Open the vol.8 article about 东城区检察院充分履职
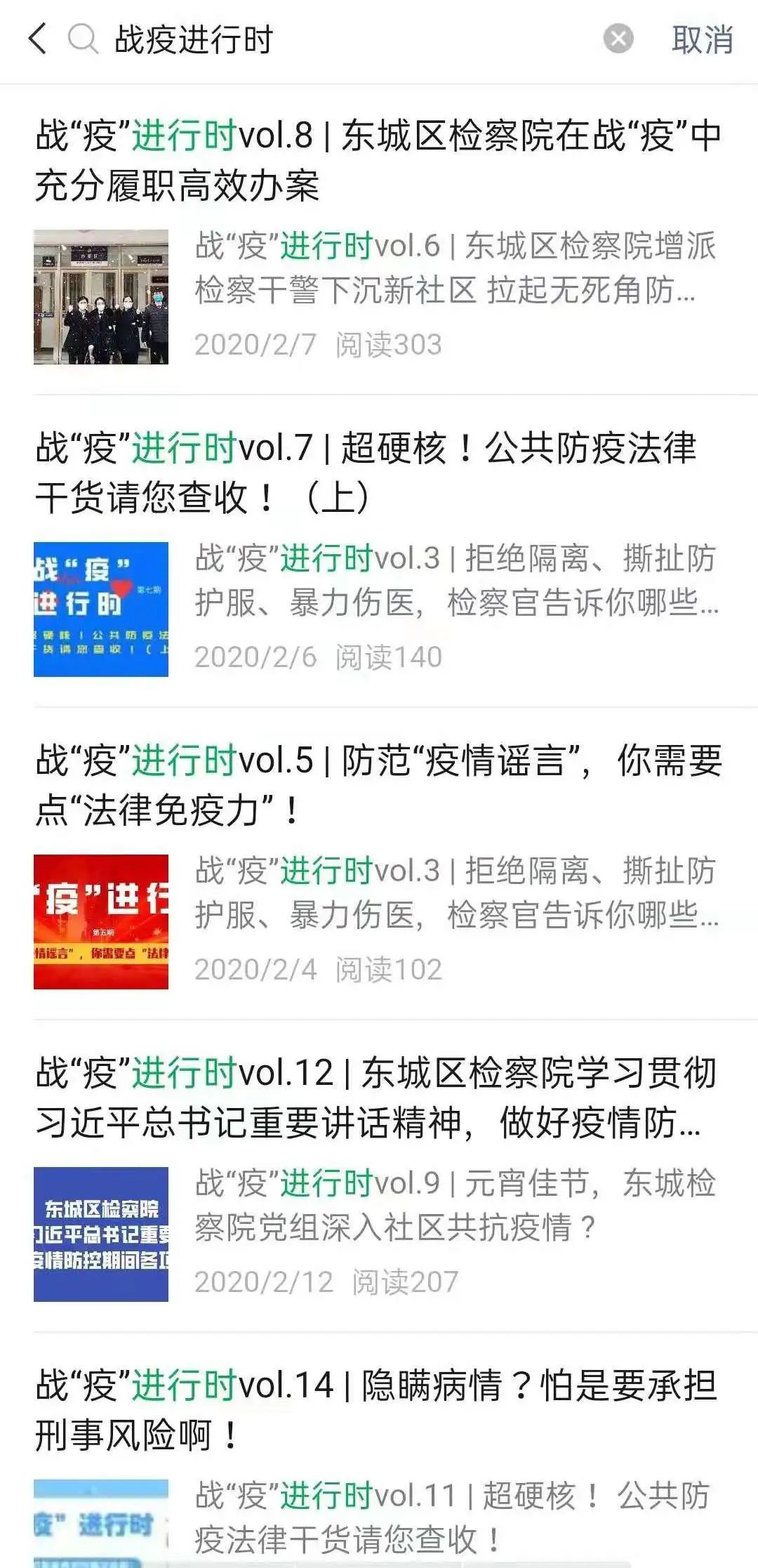Screen dimensions: 758x1568 [378, 160]
